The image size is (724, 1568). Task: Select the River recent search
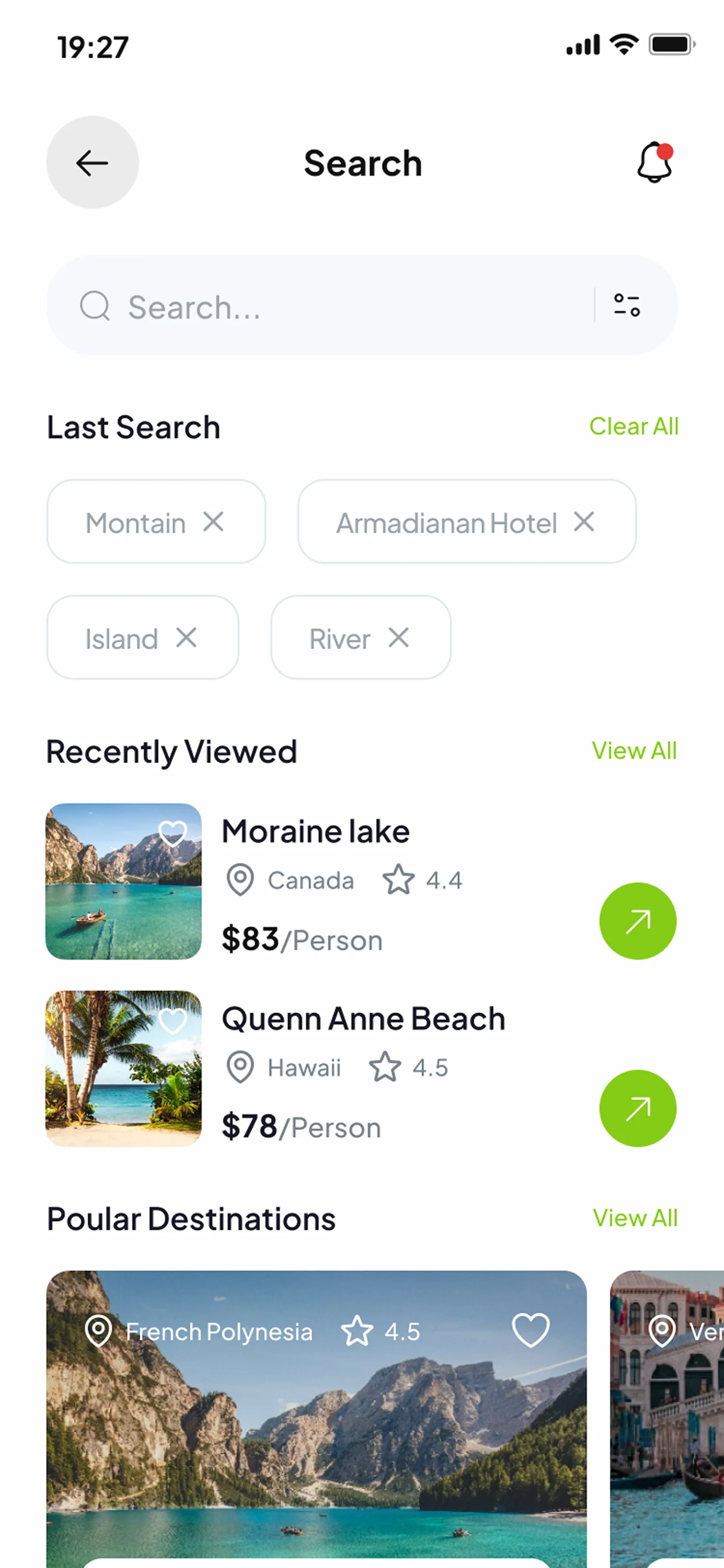339,639
